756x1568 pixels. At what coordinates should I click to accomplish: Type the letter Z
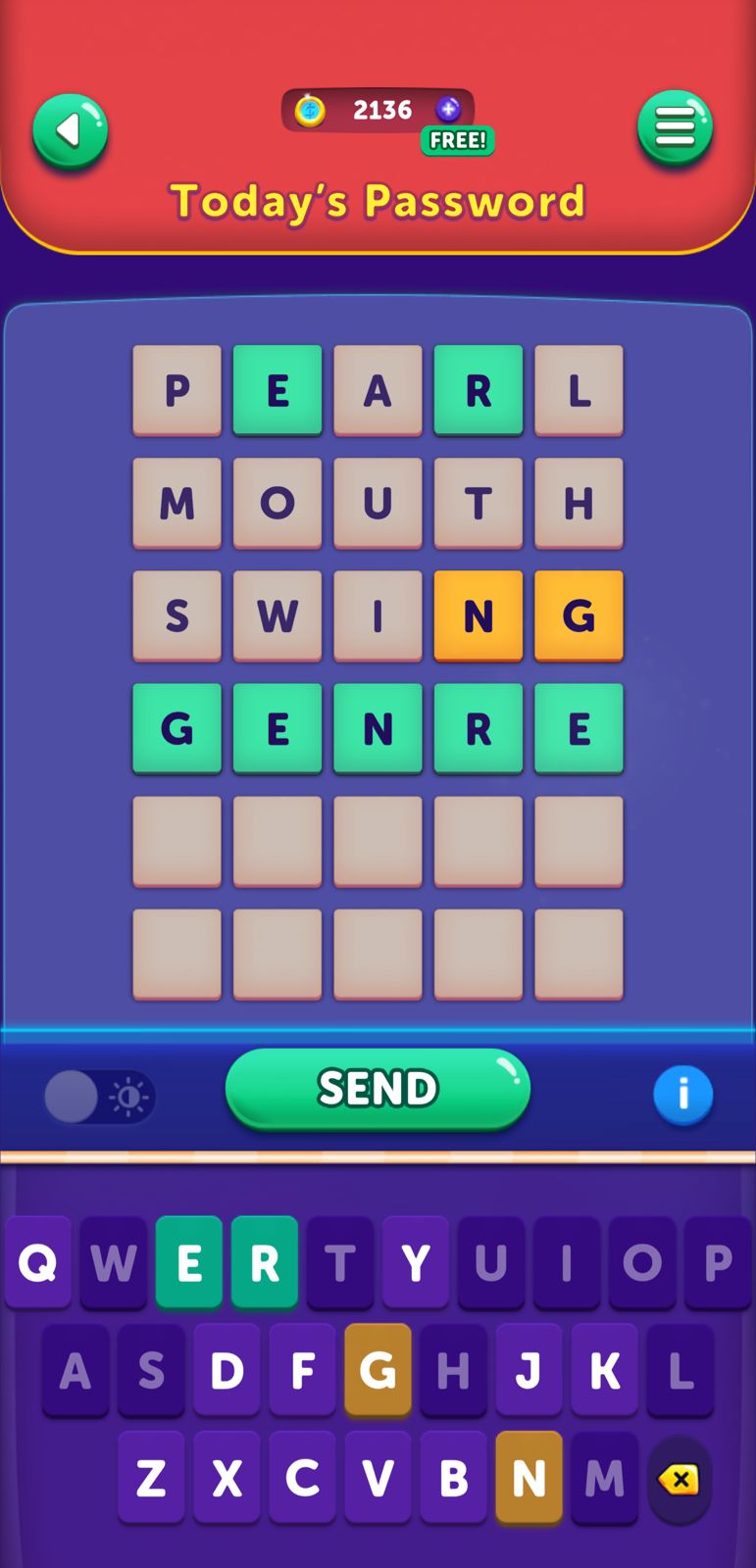point(151,1477)
